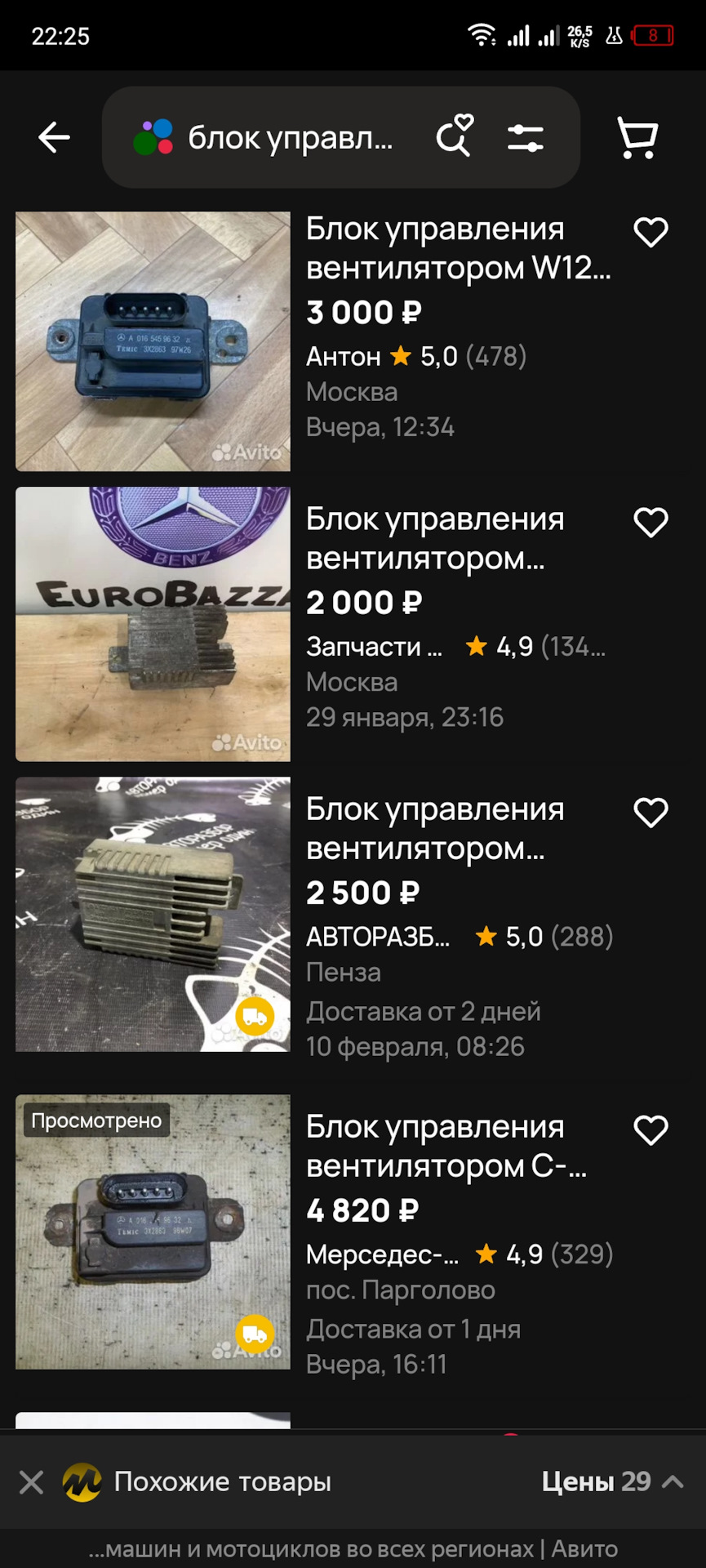This screenshot has width=706, height=1568.
Task: Open the search filters
Action: click(x=525, y=138)
